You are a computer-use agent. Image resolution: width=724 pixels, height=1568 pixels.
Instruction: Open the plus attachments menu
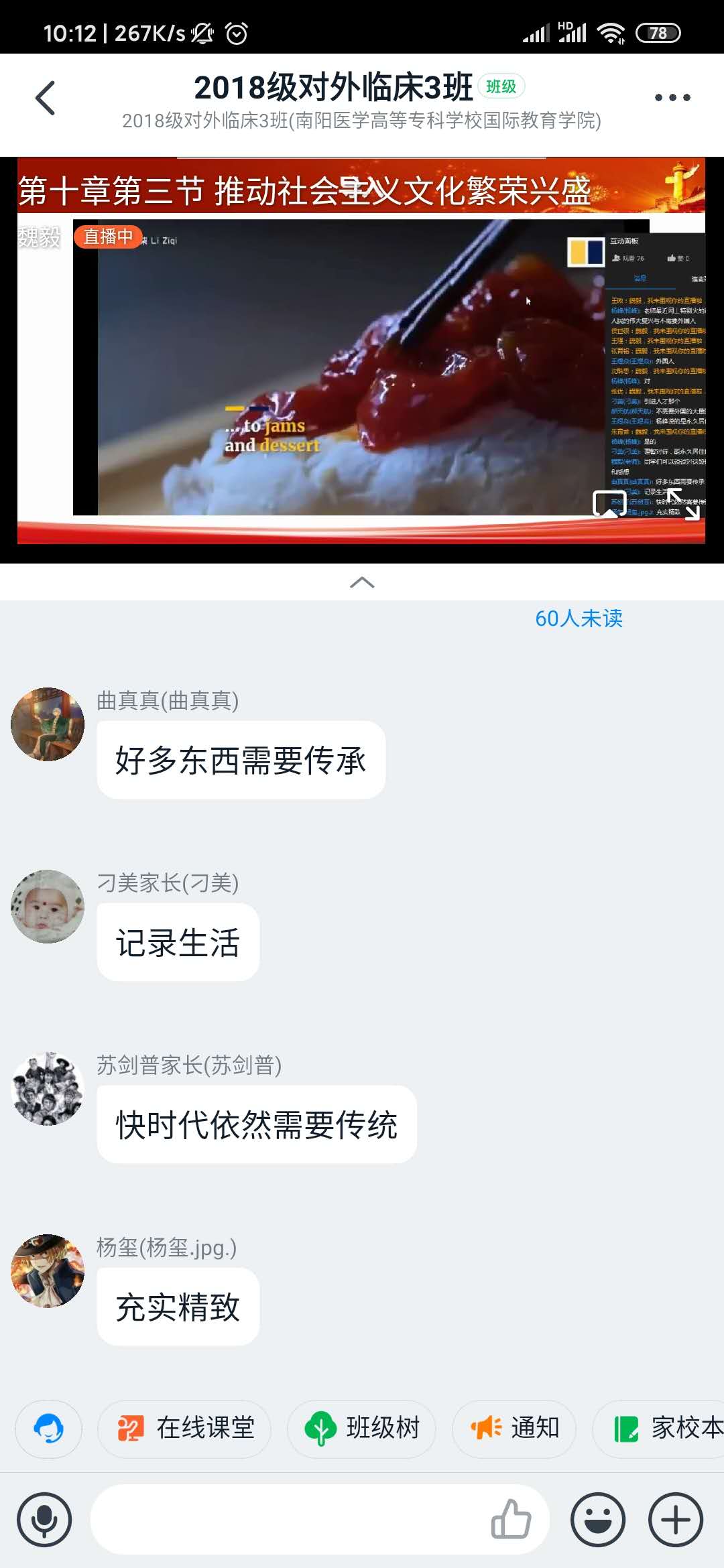pos(676,1520)
